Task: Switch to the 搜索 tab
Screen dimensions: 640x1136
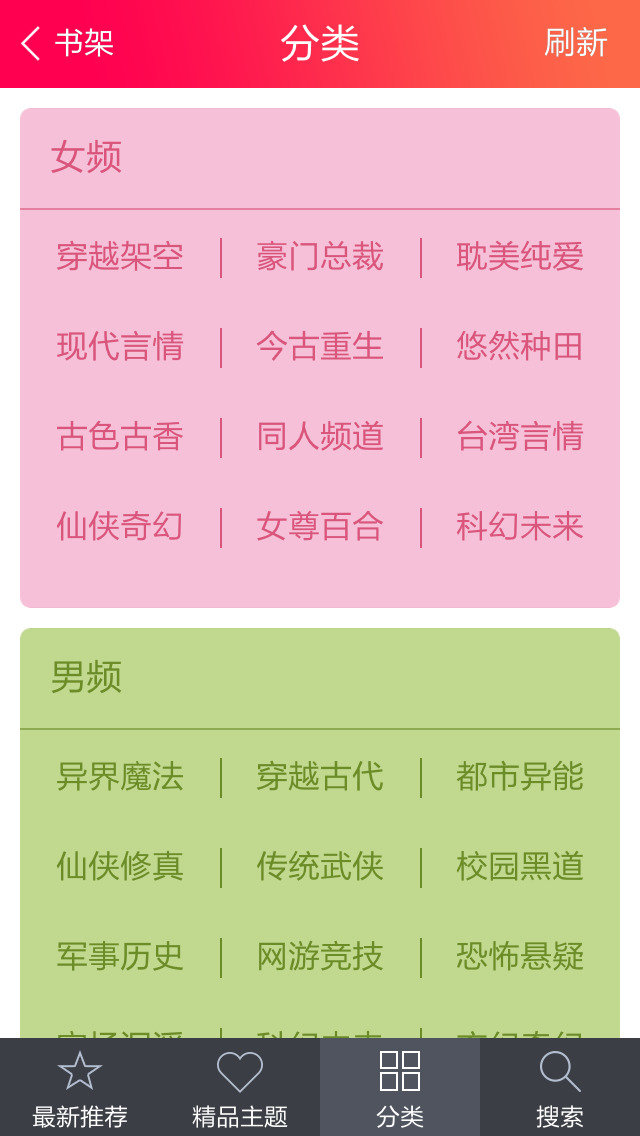Action: [560, 1088]
